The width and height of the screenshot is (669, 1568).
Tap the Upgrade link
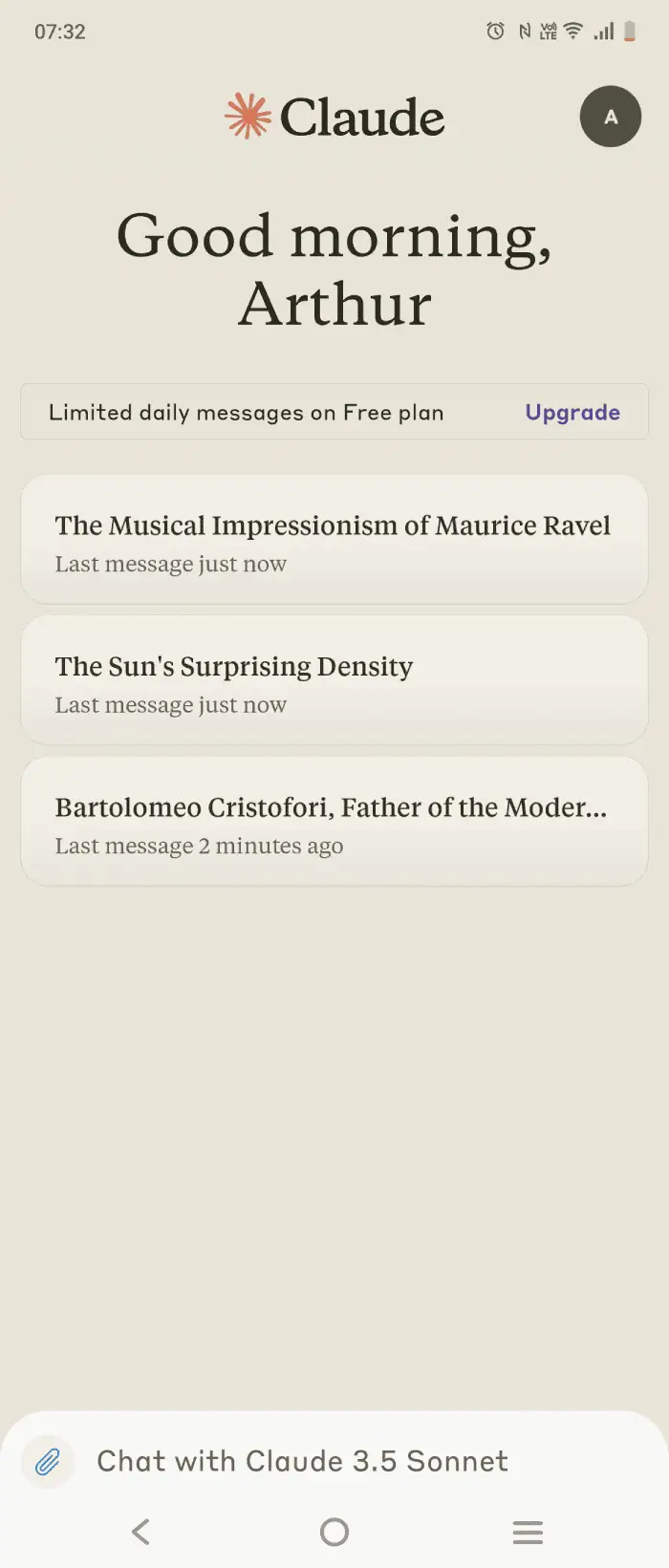point(572,412)
